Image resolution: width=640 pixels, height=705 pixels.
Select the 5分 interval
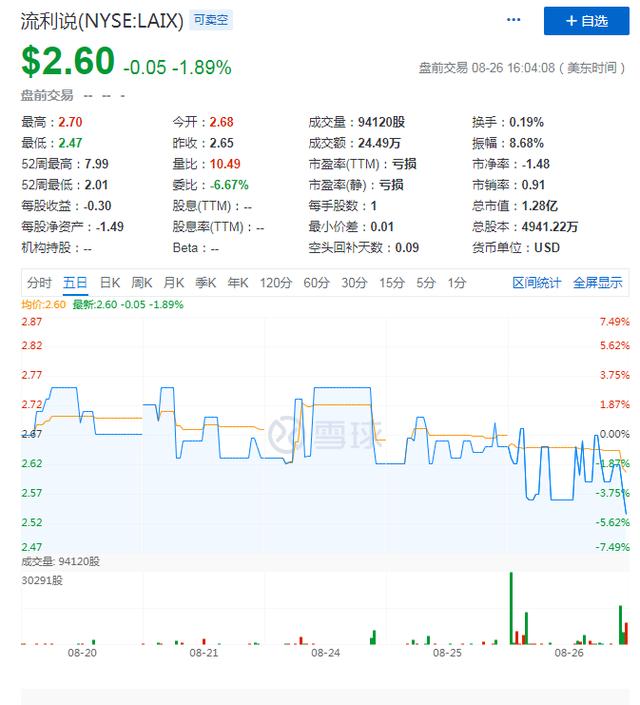point(427,283)
